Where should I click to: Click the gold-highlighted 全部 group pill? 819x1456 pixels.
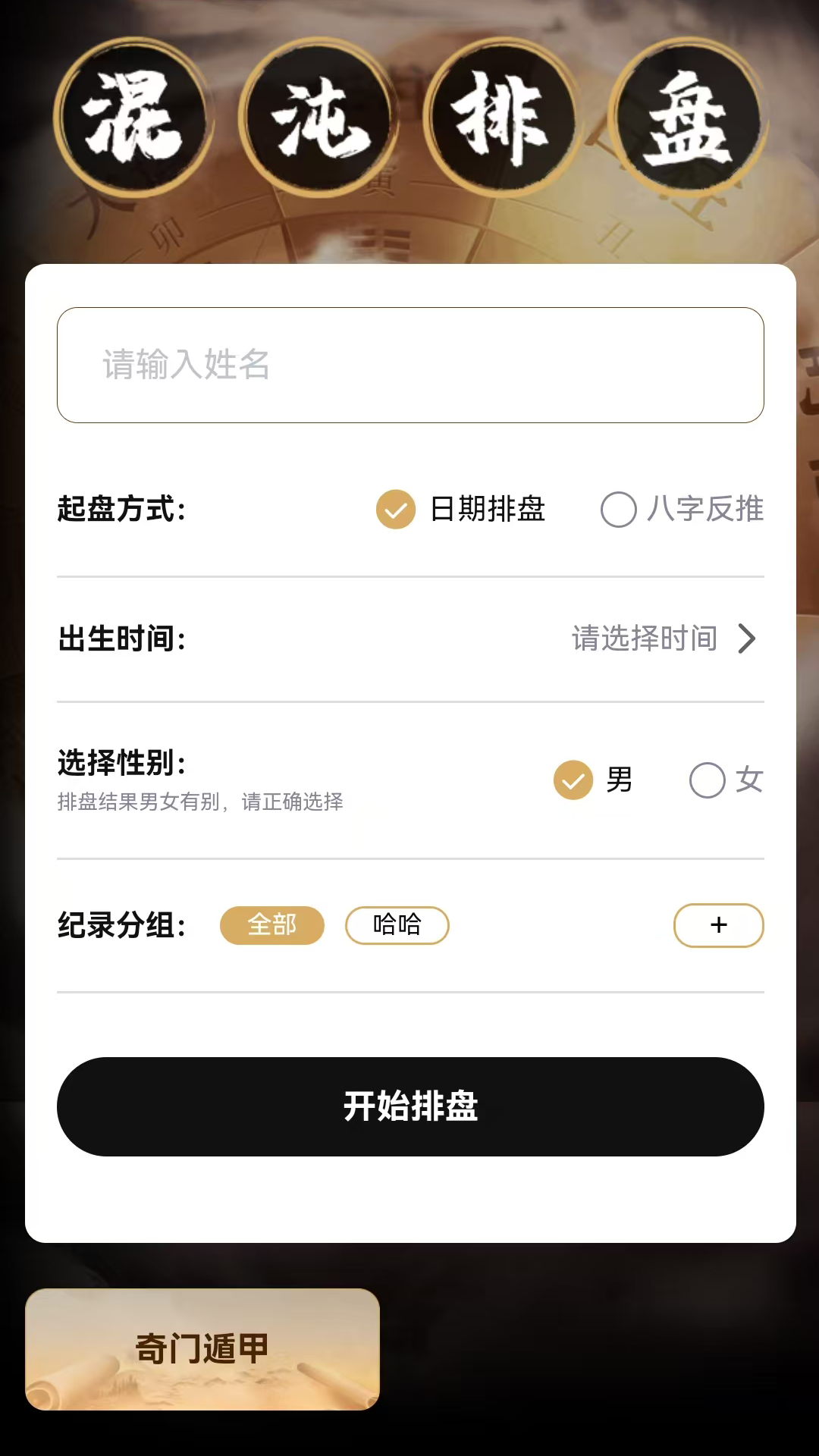tap(272, 925)
